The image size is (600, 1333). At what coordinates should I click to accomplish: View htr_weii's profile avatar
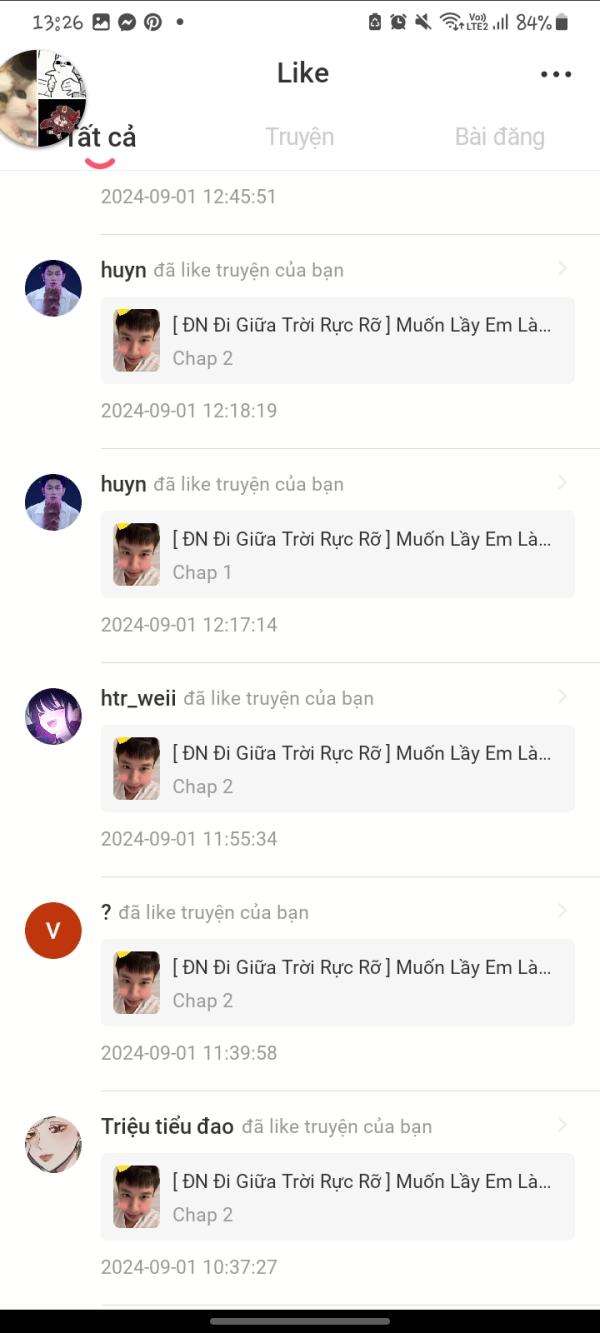[x=53, y=716]
